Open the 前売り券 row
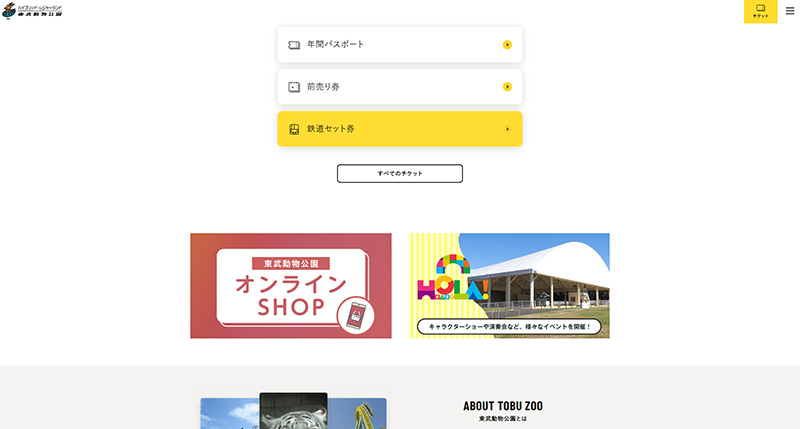Screen dimensions: 800x429 (399, 87)
